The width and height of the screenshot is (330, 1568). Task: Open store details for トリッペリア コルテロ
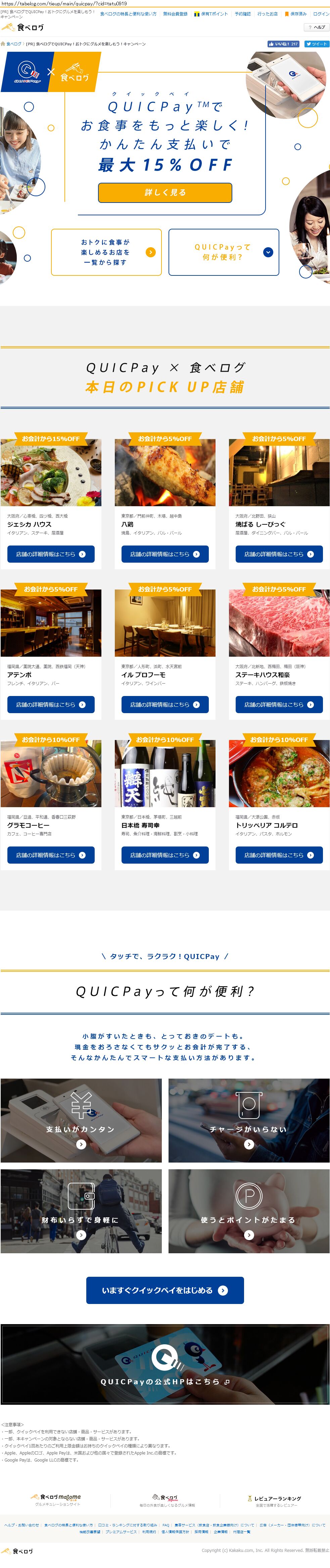click(279, 855)
